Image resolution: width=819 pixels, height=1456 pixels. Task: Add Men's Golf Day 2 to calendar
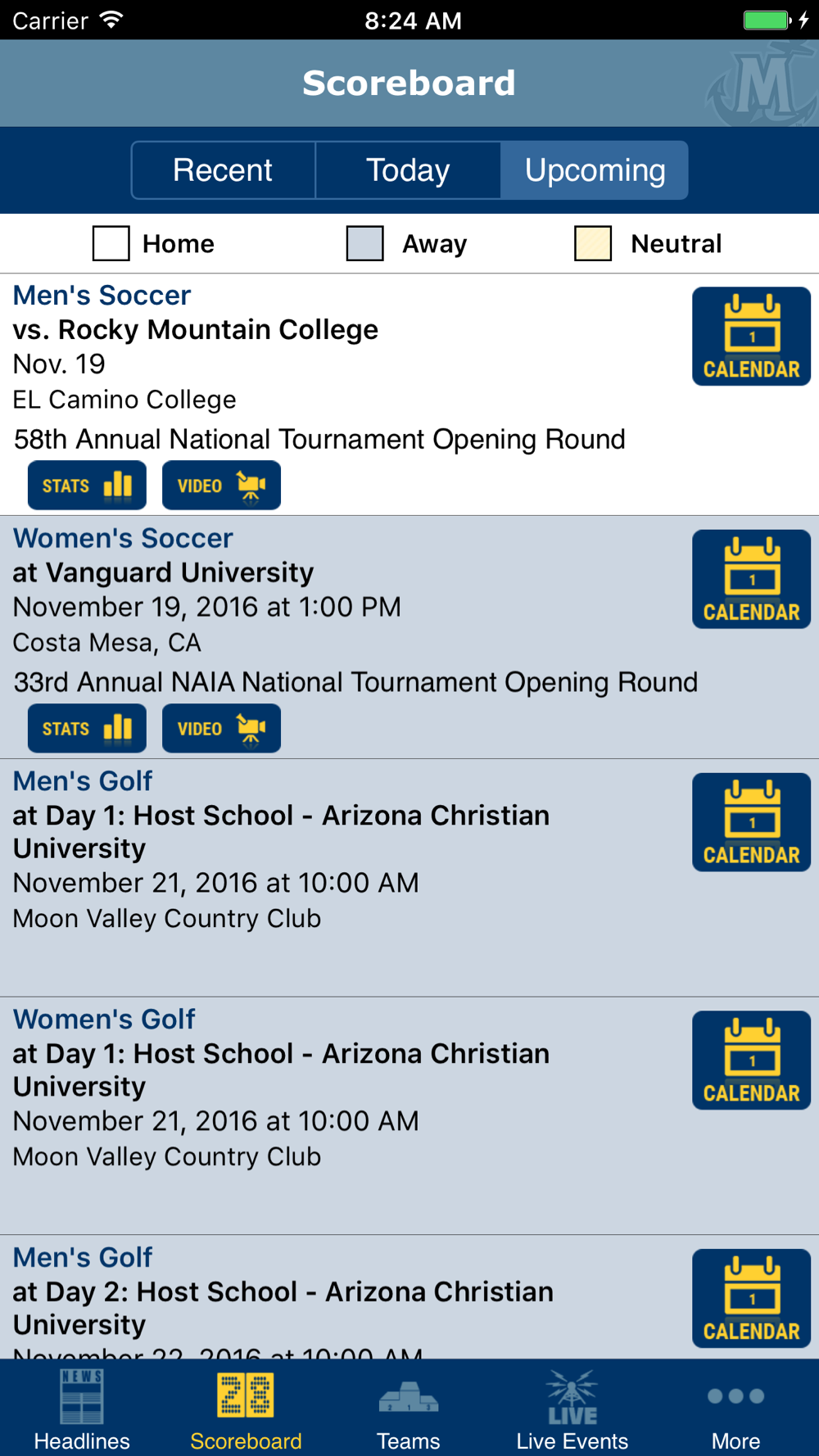[751, 1299]
